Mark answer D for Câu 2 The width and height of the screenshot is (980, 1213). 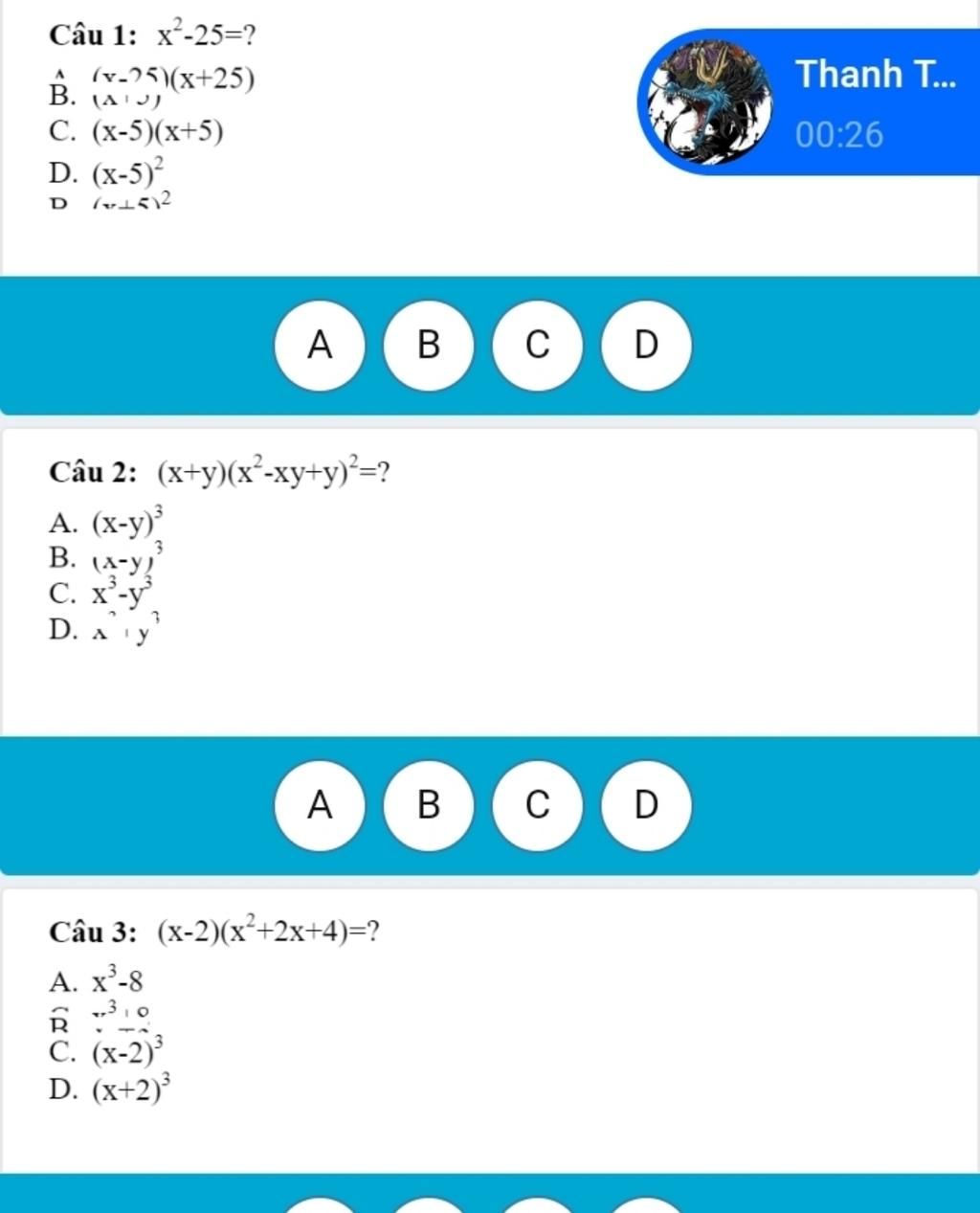click(x=647, y=805)
